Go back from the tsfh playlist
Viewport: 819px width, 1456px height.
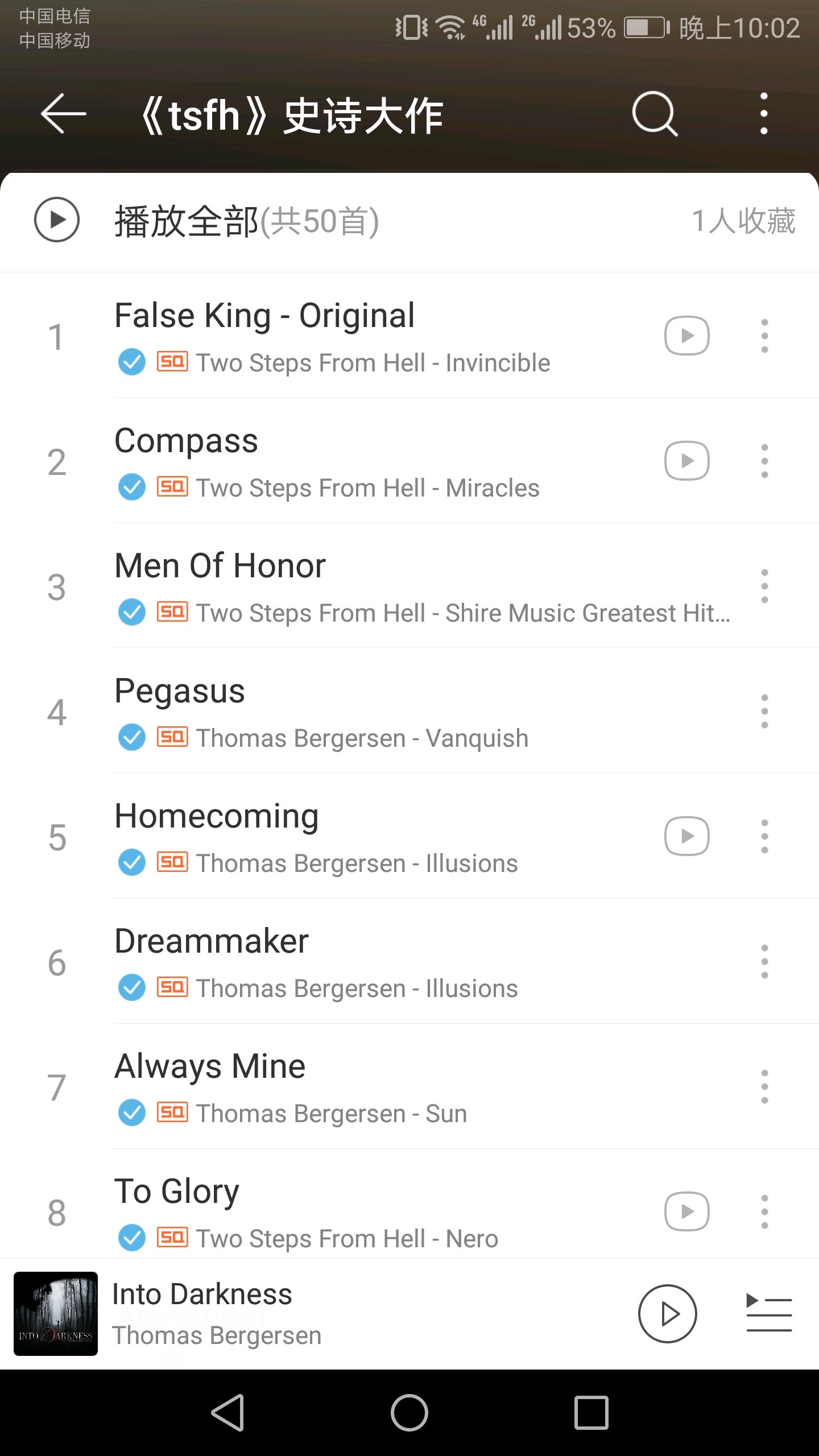64,114
